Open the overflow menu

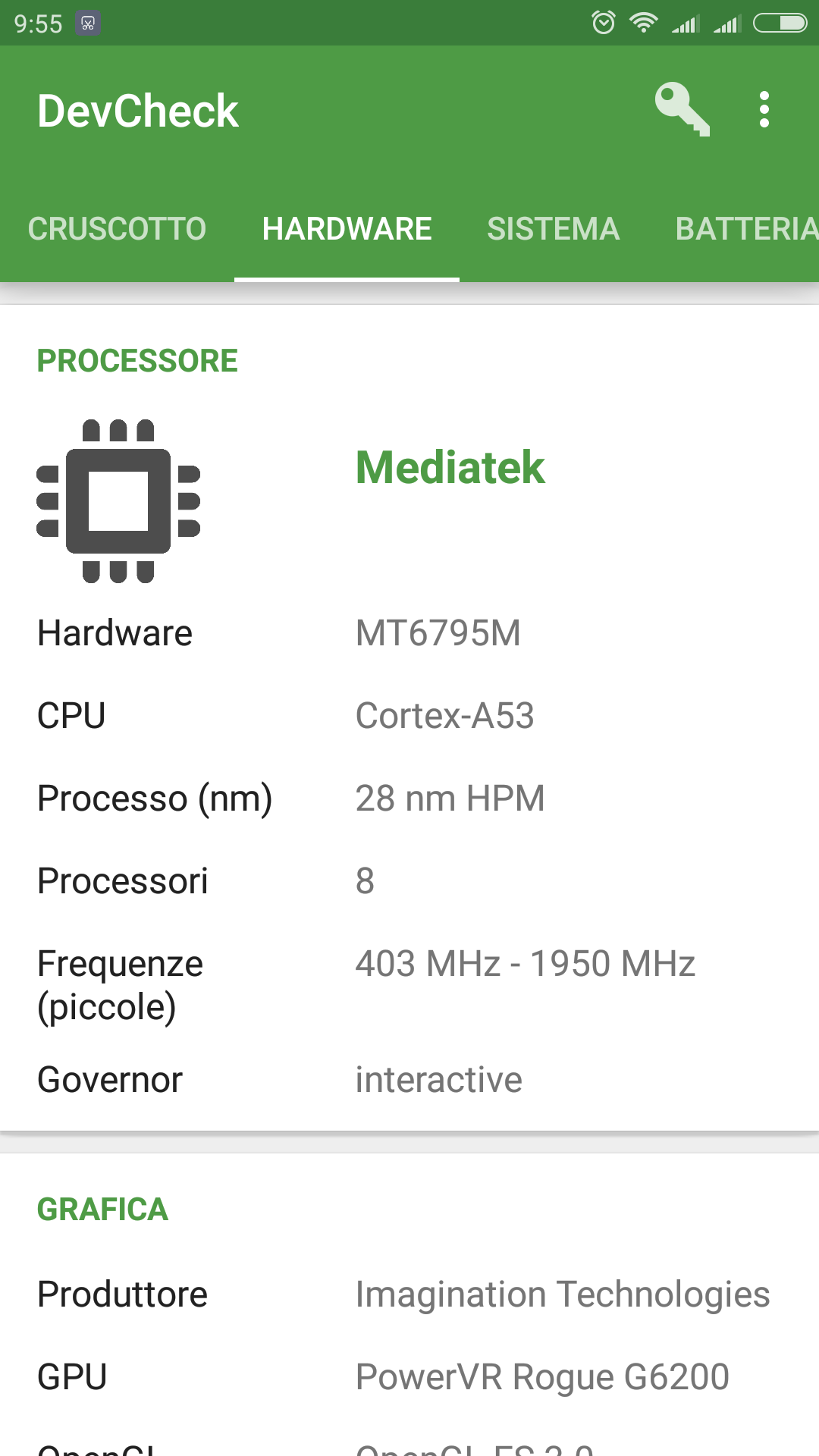point(764,109)
